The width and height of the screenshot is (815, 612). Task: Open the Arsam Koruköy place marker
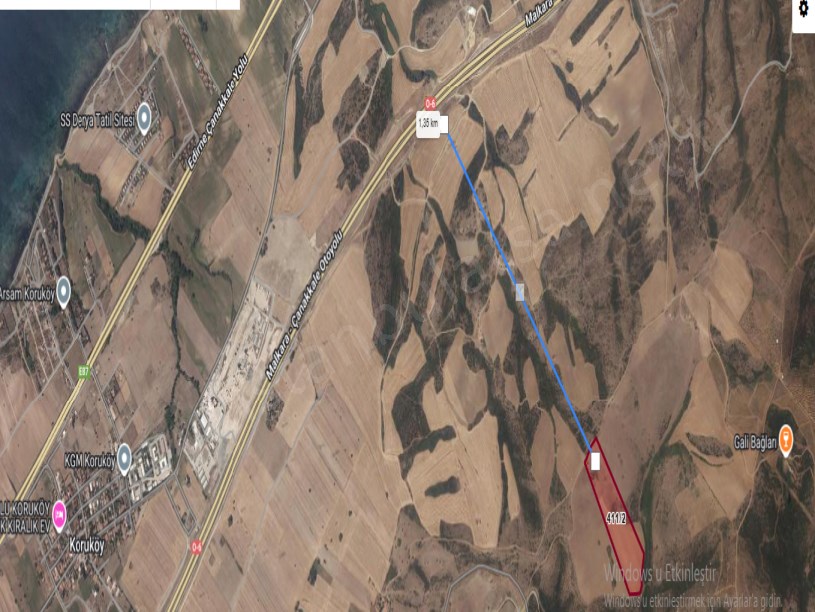click(63, 292)
